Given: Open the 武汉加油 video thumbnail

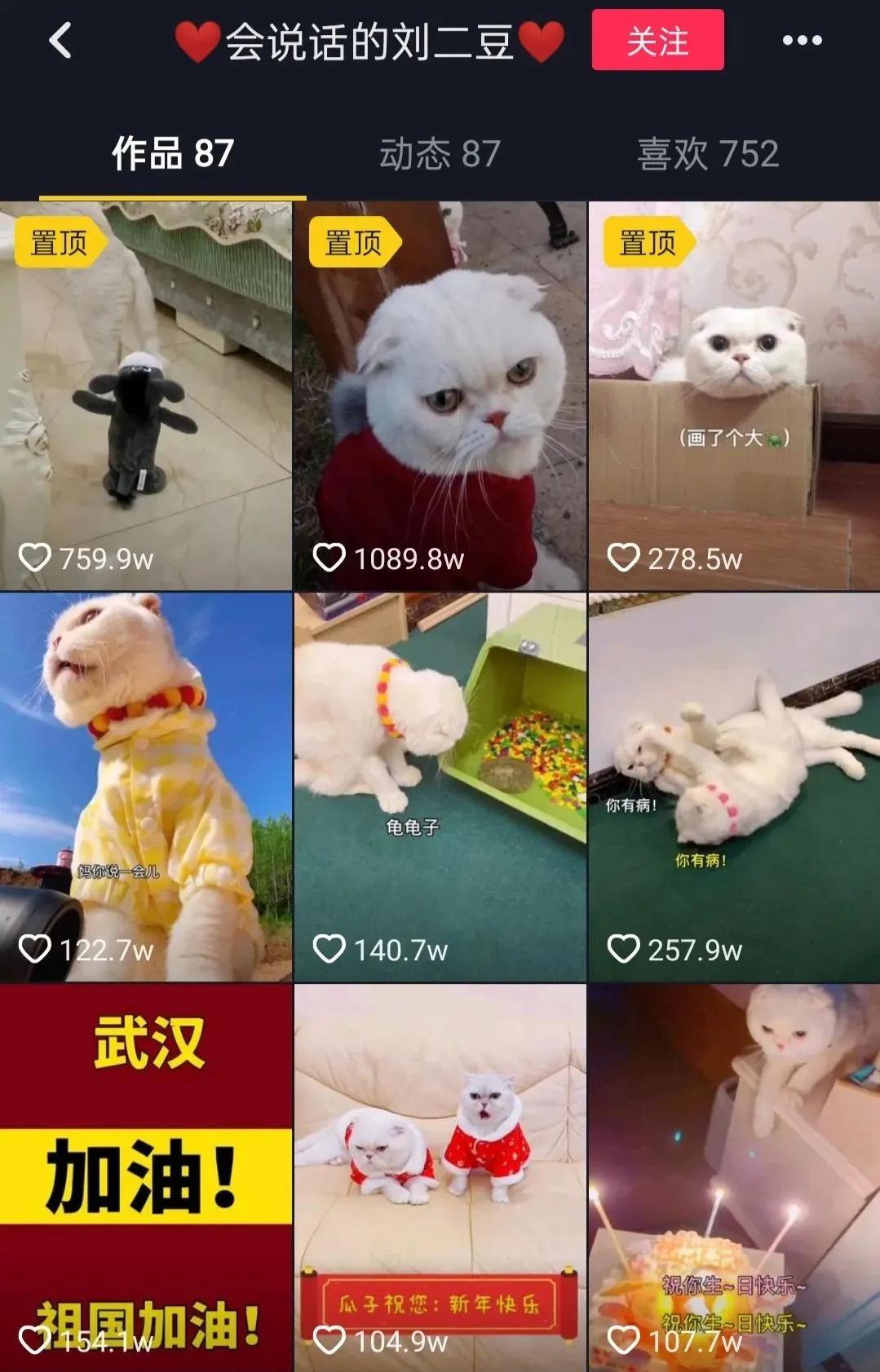Looking at the screenshot, I should pyautogui.click(x=147, y=1174).
